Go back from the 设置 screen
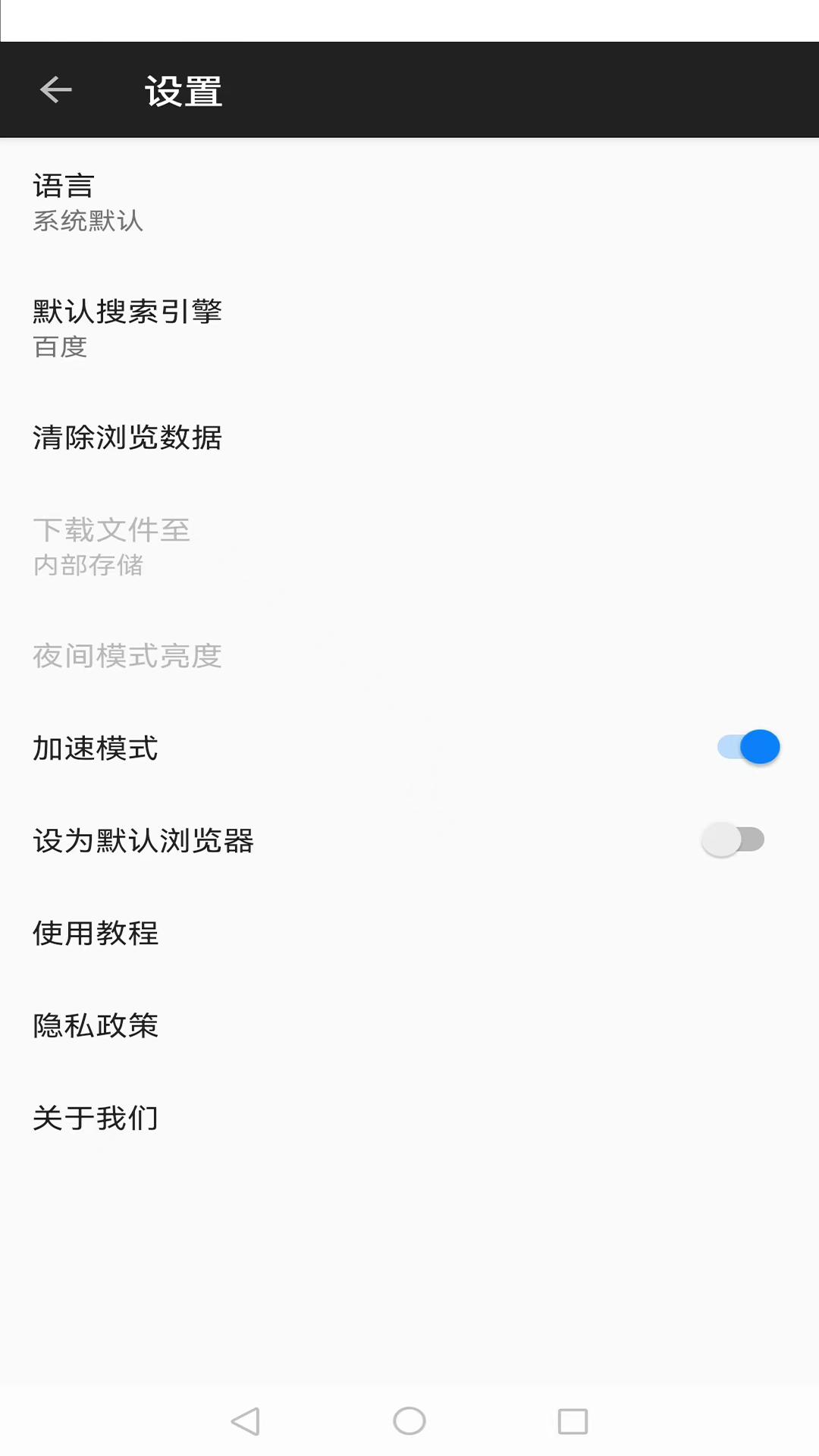 pyautogui.click(x=56, y=90)
